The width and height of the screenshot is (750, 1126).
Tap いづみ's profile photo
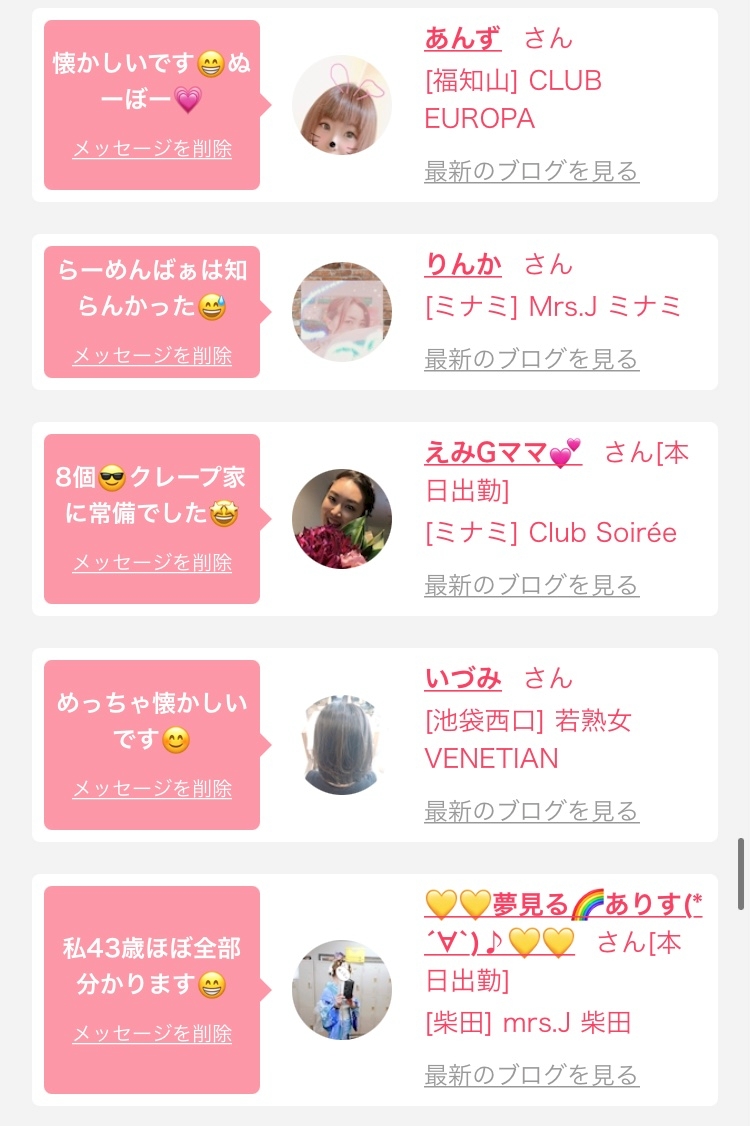[342, 745]
